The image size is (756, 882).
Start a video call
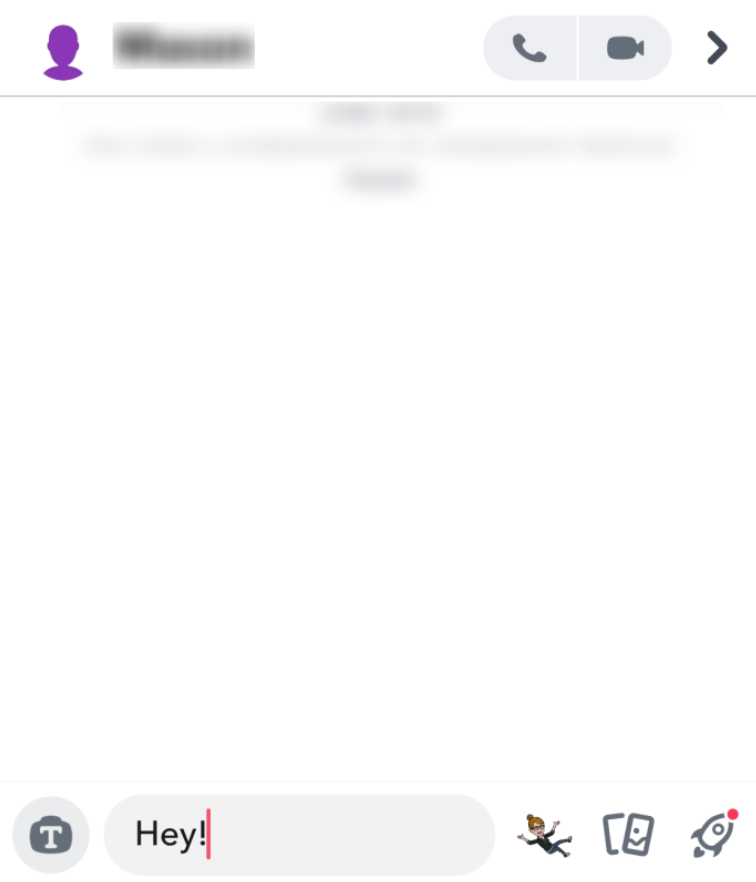pos(625,48)
